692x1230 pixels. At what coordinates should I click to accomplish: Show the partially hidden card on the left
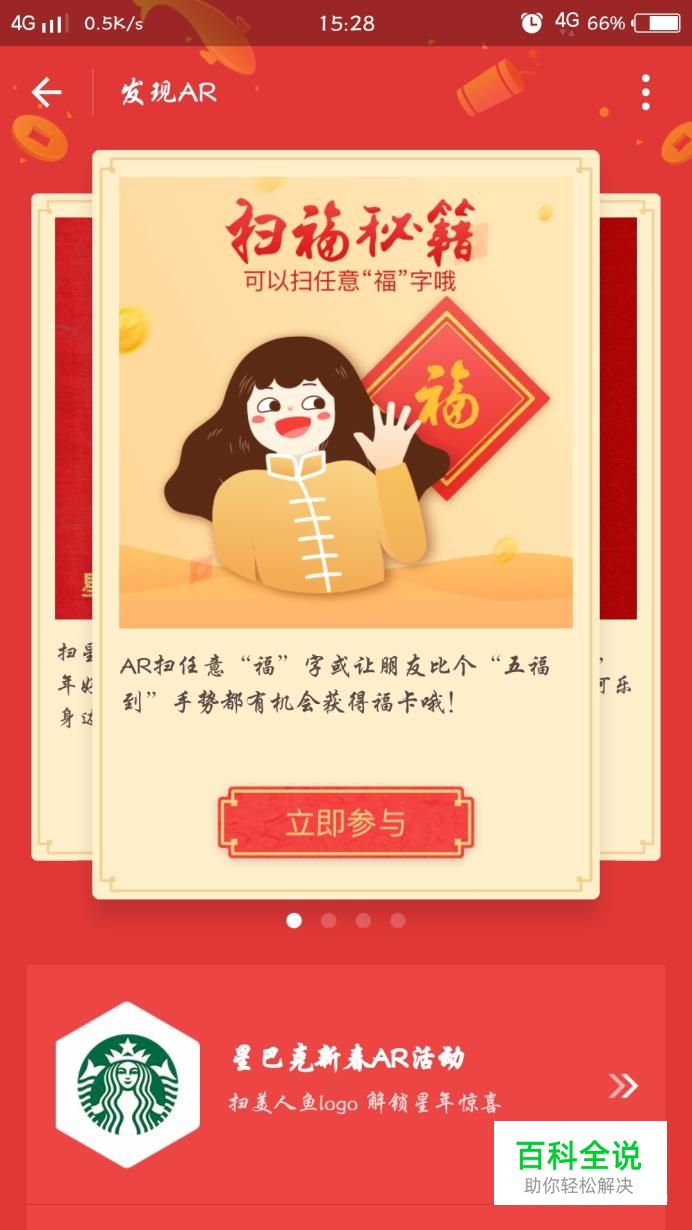tap(62, 526)
